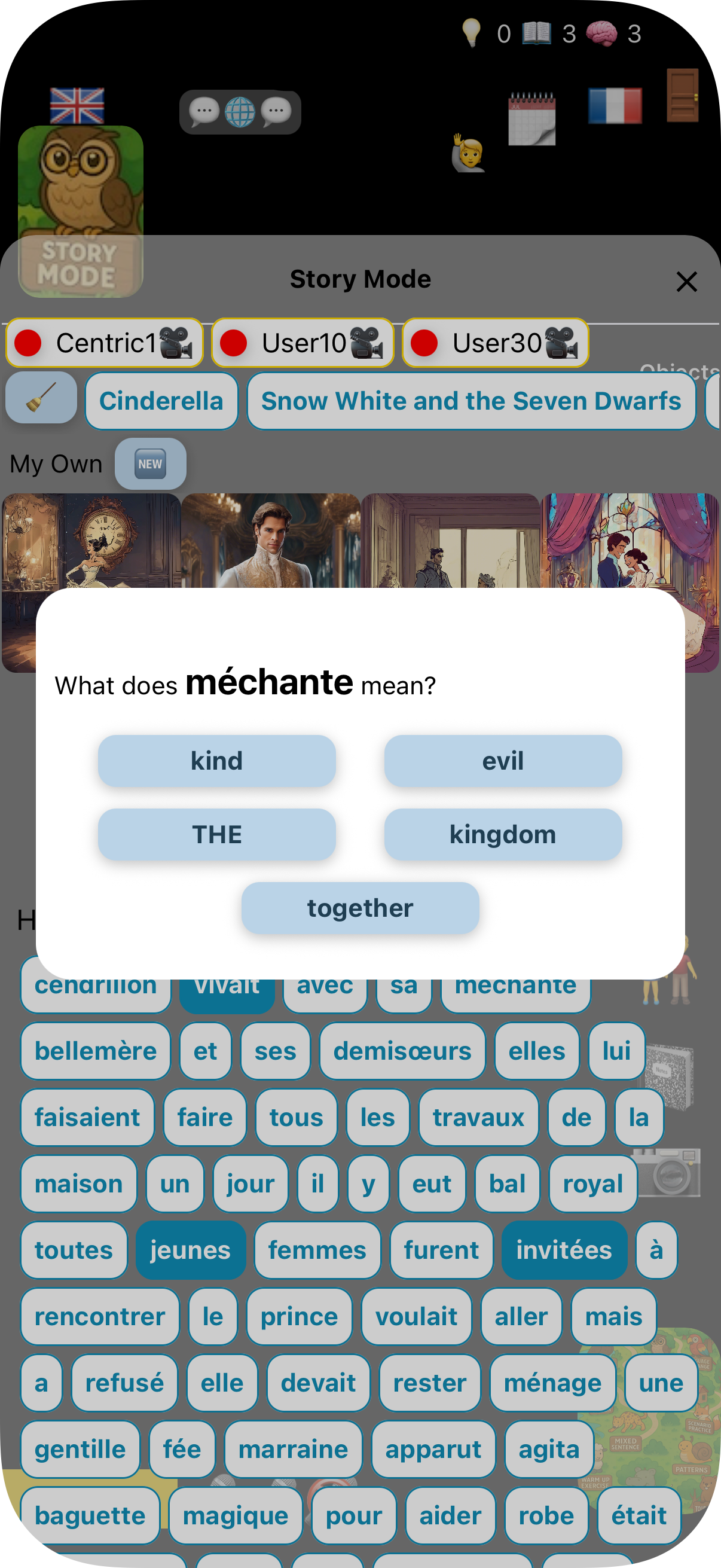Screen dimensions: 721x1568
Task: Close the Story Mode panel
Action: (686, 282)
